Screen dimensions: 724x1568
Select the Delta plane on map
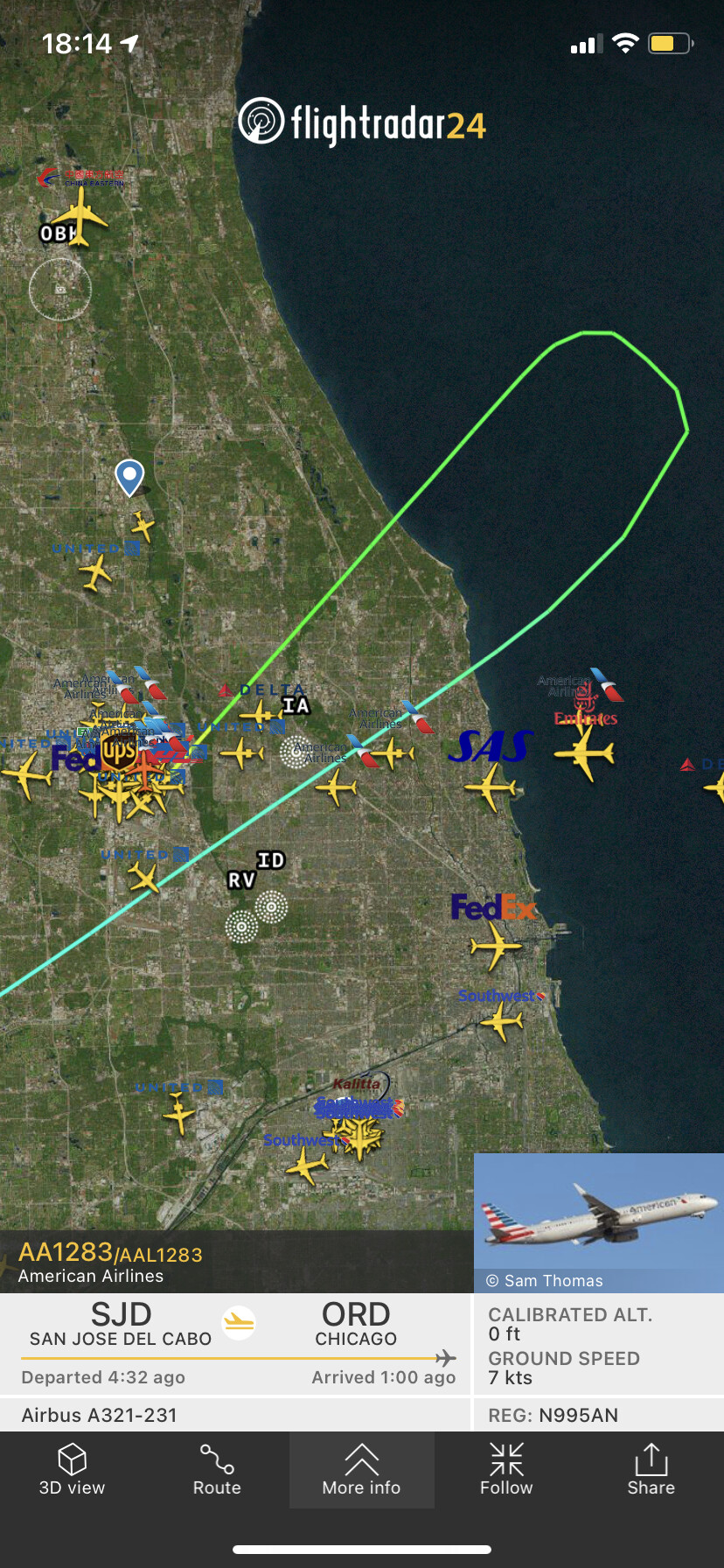[260, 713]
